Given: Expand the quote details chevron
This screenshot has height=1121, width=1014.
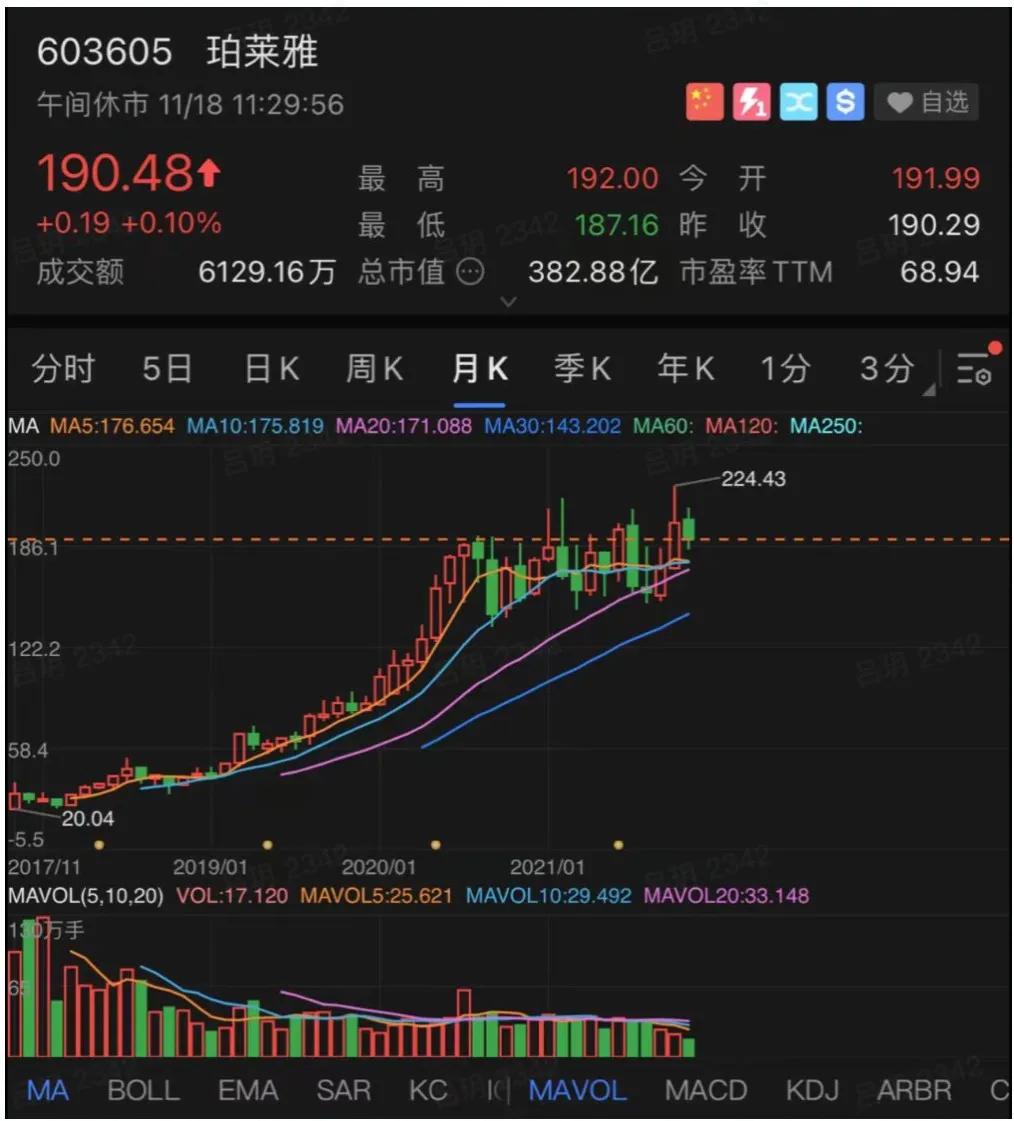Looking at the screenshot, I should tap(508, 302).
